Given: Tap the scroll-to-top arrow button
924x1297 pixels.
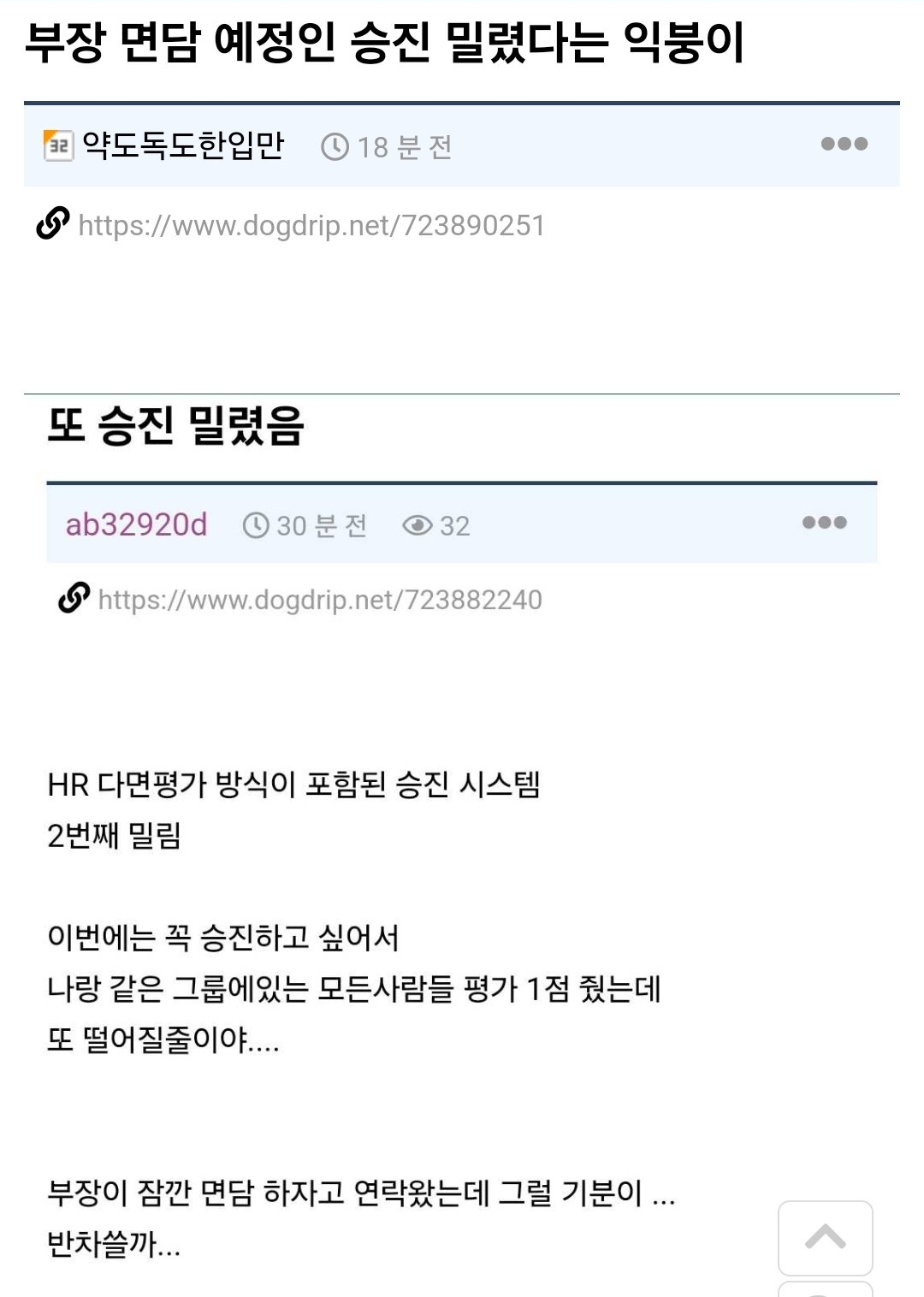Looking at the screenshot, I should coord(826,1237).
